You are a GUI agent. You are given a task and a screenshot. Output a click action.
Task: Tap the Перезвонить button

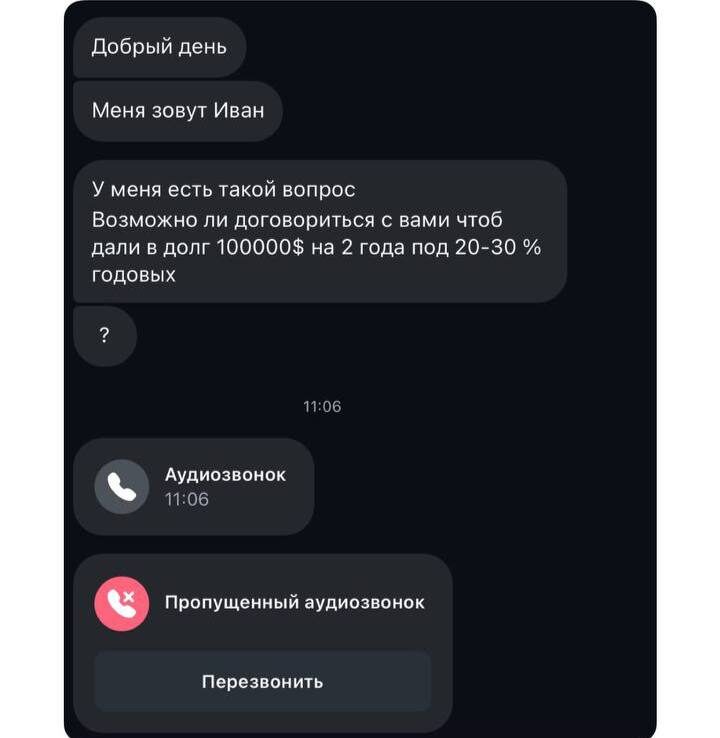pyautogui.click(x=262, y=682)
